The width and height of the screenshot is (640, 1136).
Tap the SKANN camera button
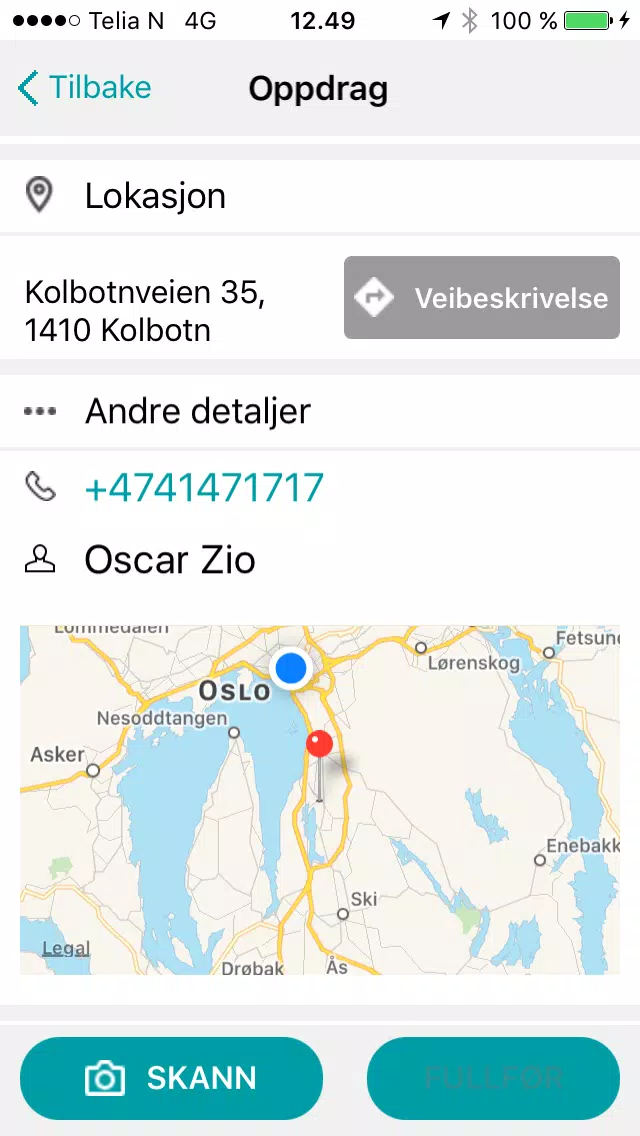point(172,1078)
